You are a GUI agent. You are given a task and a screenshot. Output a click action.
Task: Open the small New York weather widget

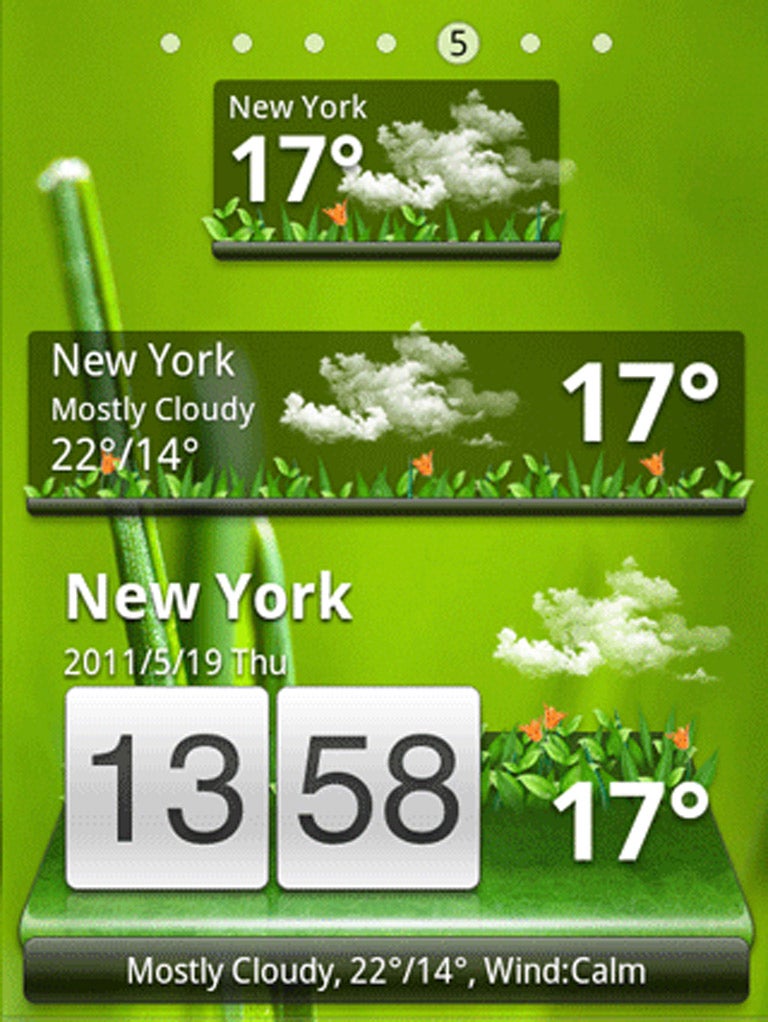pyautogui.click(x=385, y=165)
